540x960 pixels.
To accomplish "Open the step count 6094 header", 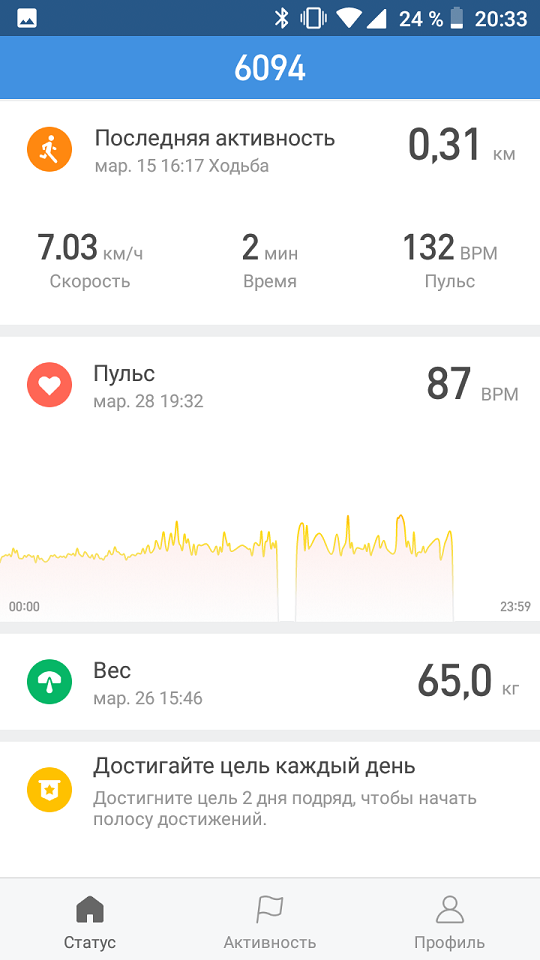I will (x=270, y=68).
